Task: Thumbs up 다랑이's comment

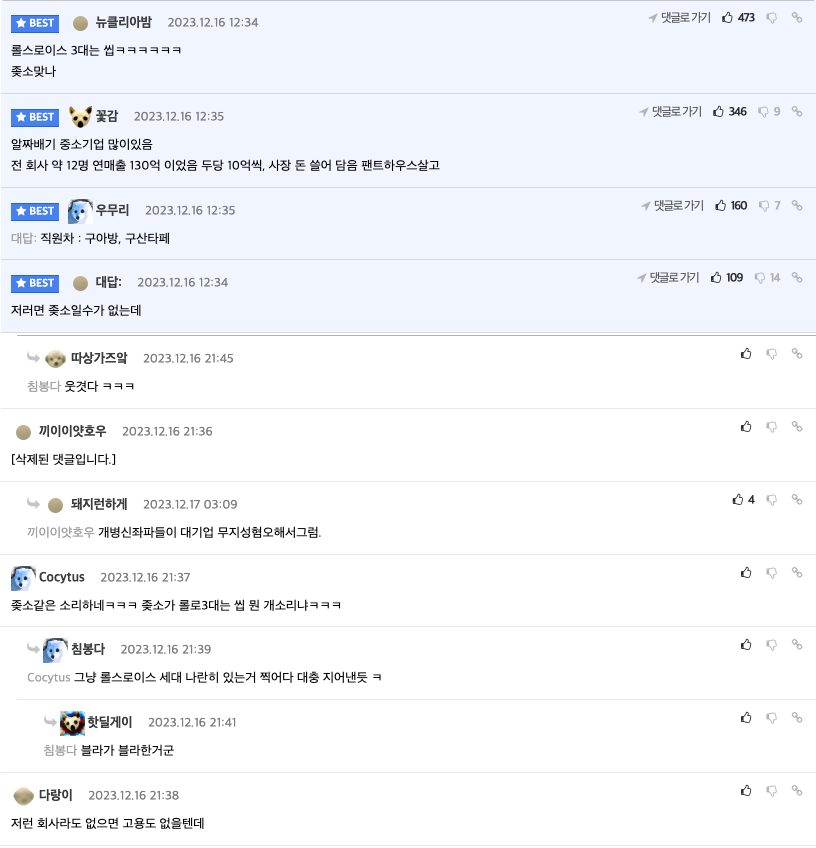Action: (x=746, y=791)
